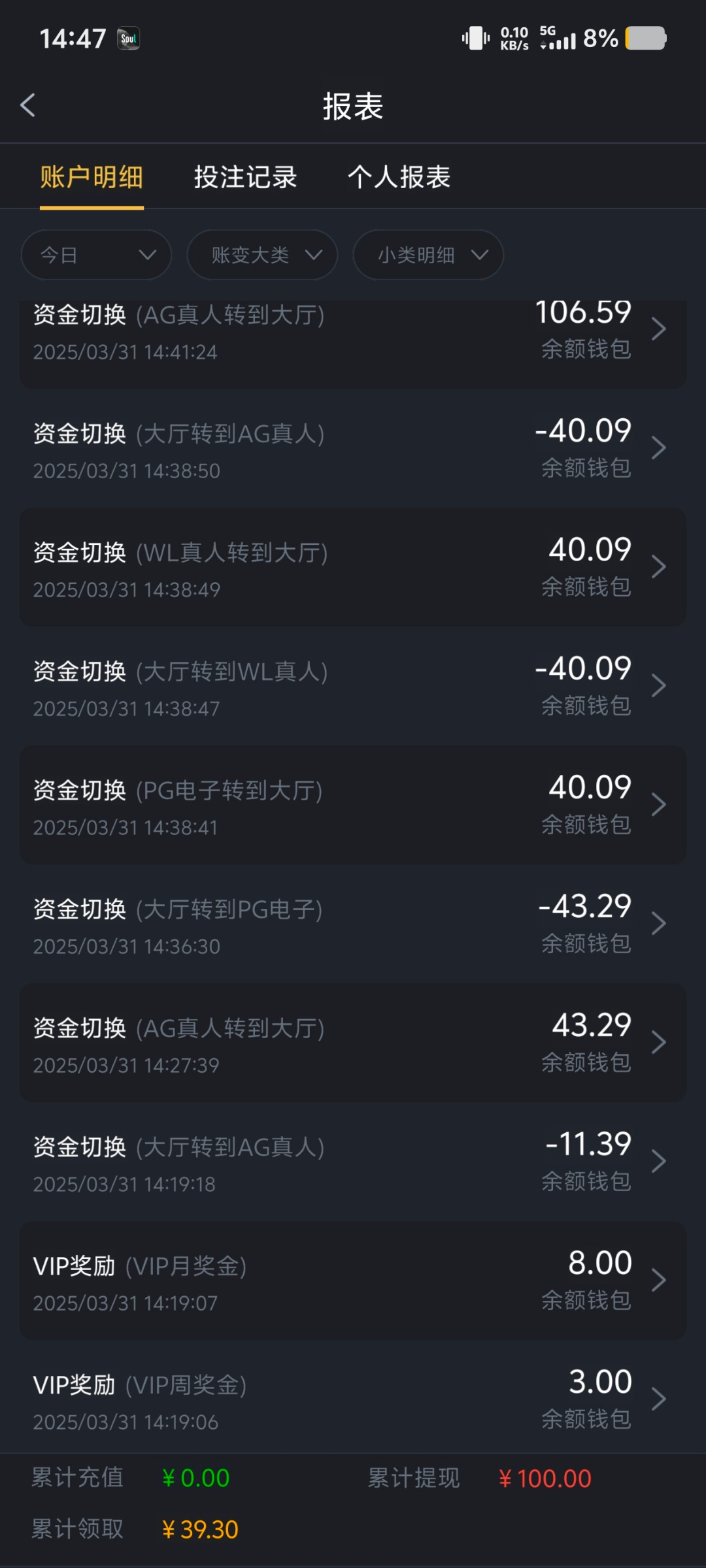Go back from the 报表 page
This screenshot has width=706, height=1568.
coord(27,105)
